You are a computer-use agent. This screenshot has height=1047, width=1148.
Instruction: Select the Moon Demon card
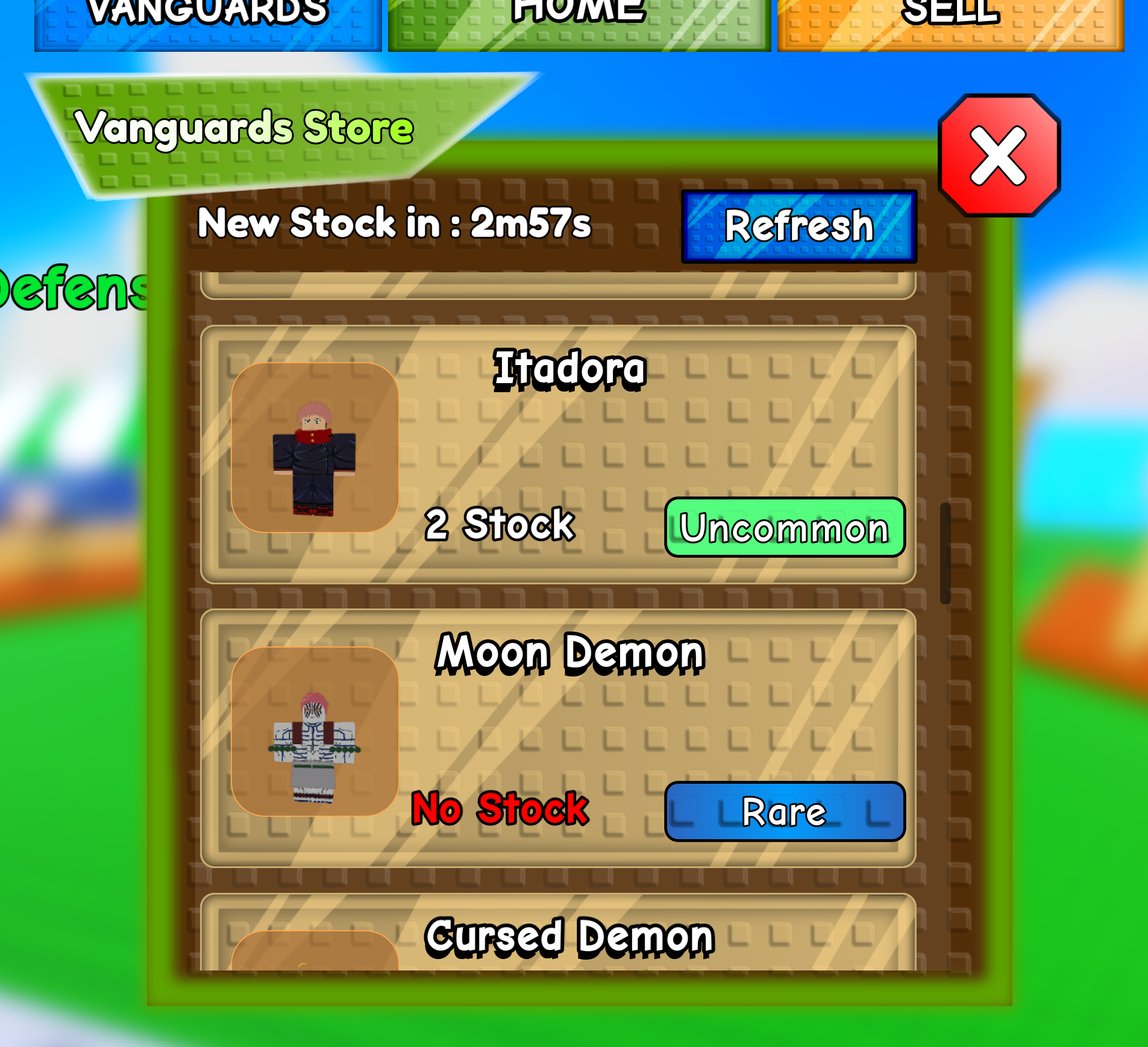(557, 737)
